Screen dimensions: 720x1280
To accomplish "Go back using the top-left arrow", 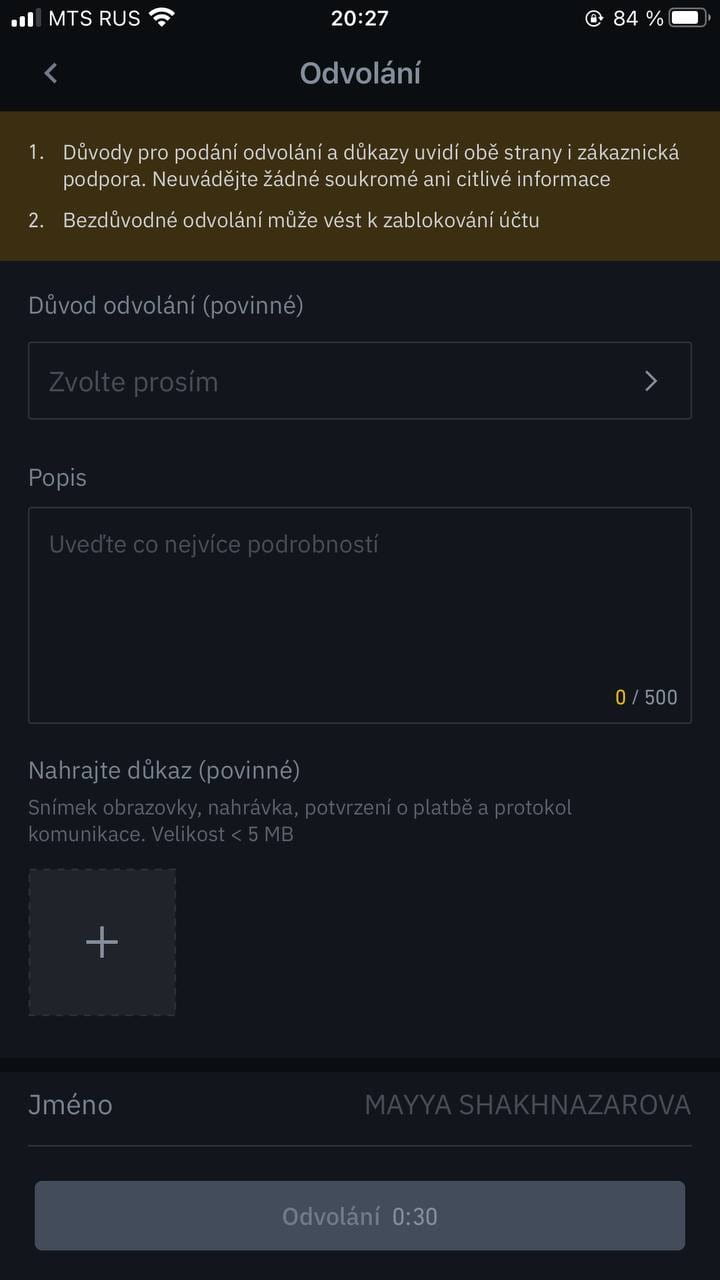I will pyautogui.click(x=51, y=73).
